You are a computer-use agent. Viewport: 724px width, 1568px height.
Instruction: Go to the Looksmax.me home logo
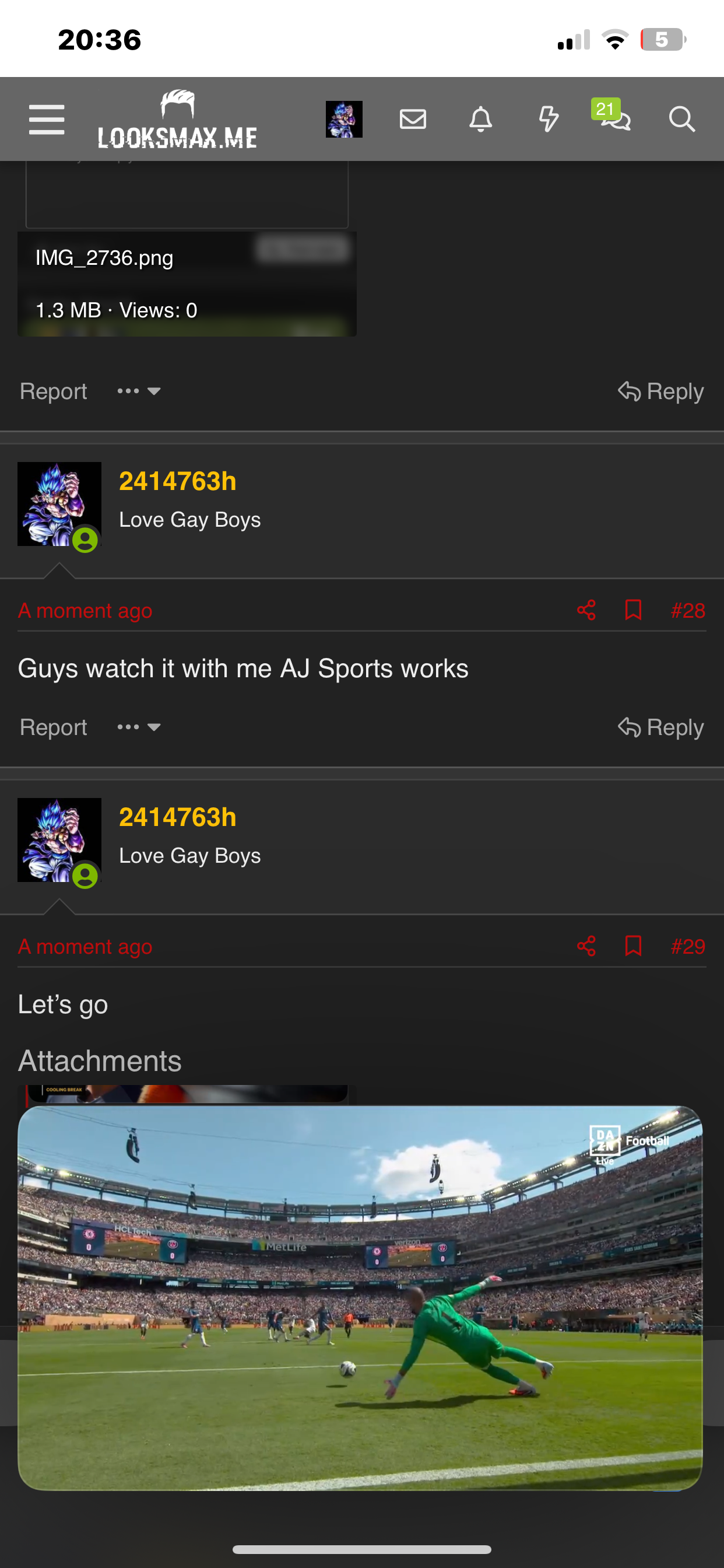(x=178, y=120)
